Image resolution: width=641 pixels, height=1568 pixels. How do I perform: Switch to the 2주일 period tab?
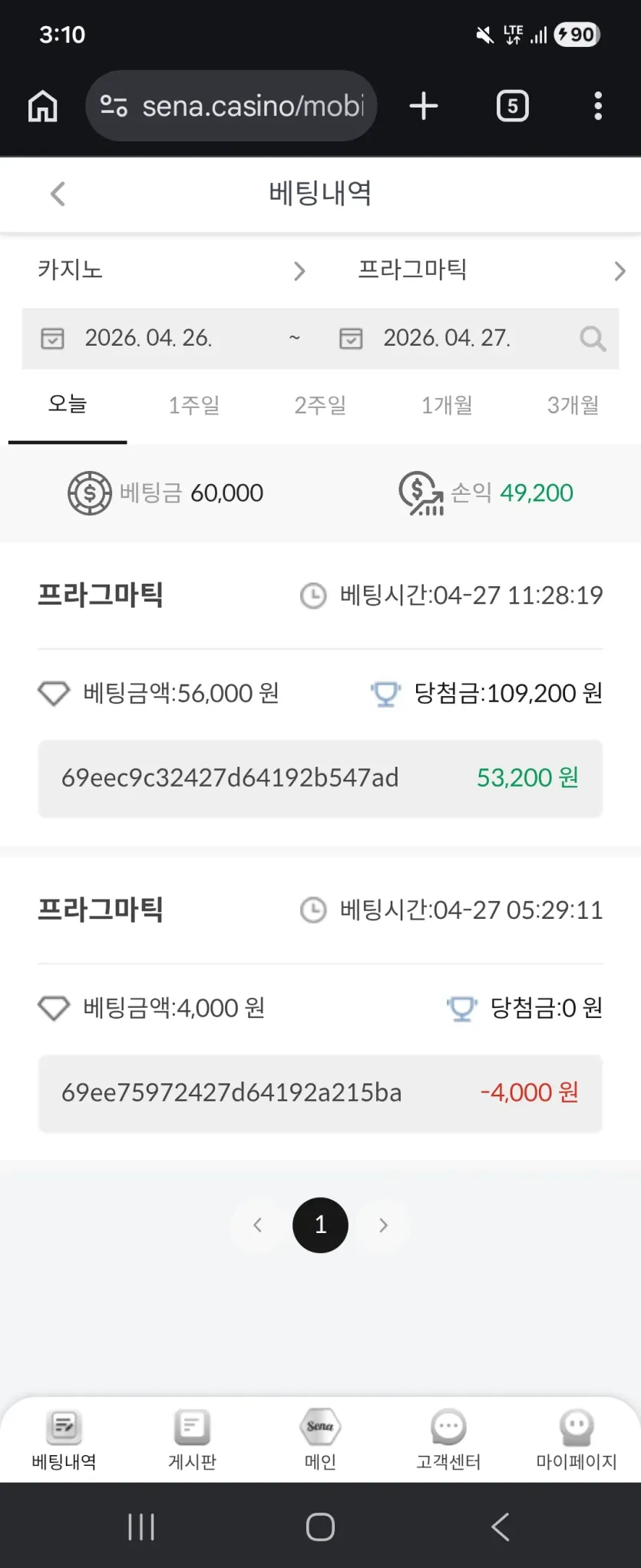[x=320, y=405]
